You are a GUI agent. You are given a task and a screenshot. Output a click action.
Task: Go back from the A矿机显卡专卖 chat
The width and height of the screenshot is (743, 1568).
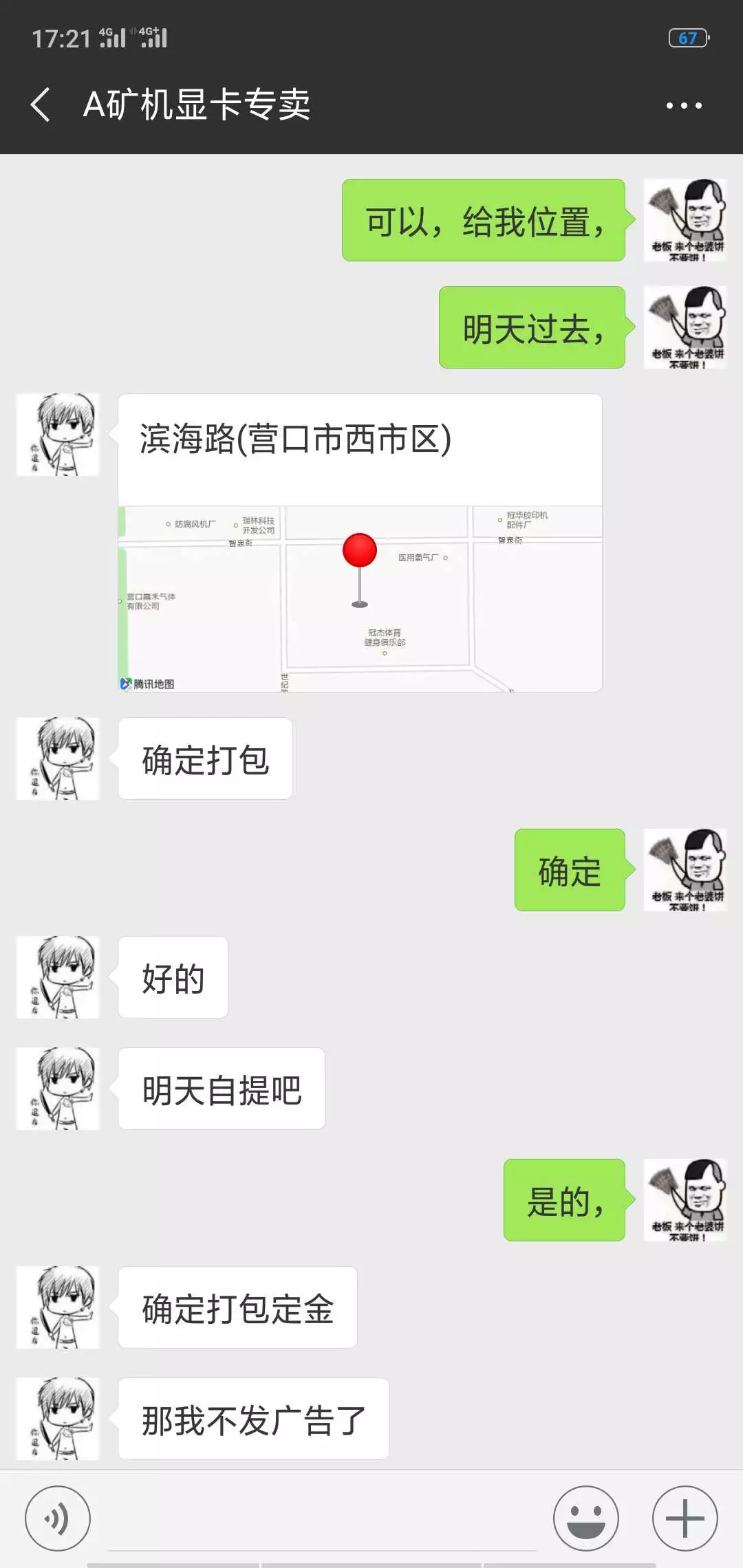pyautogui.click(x=41, y=105)
